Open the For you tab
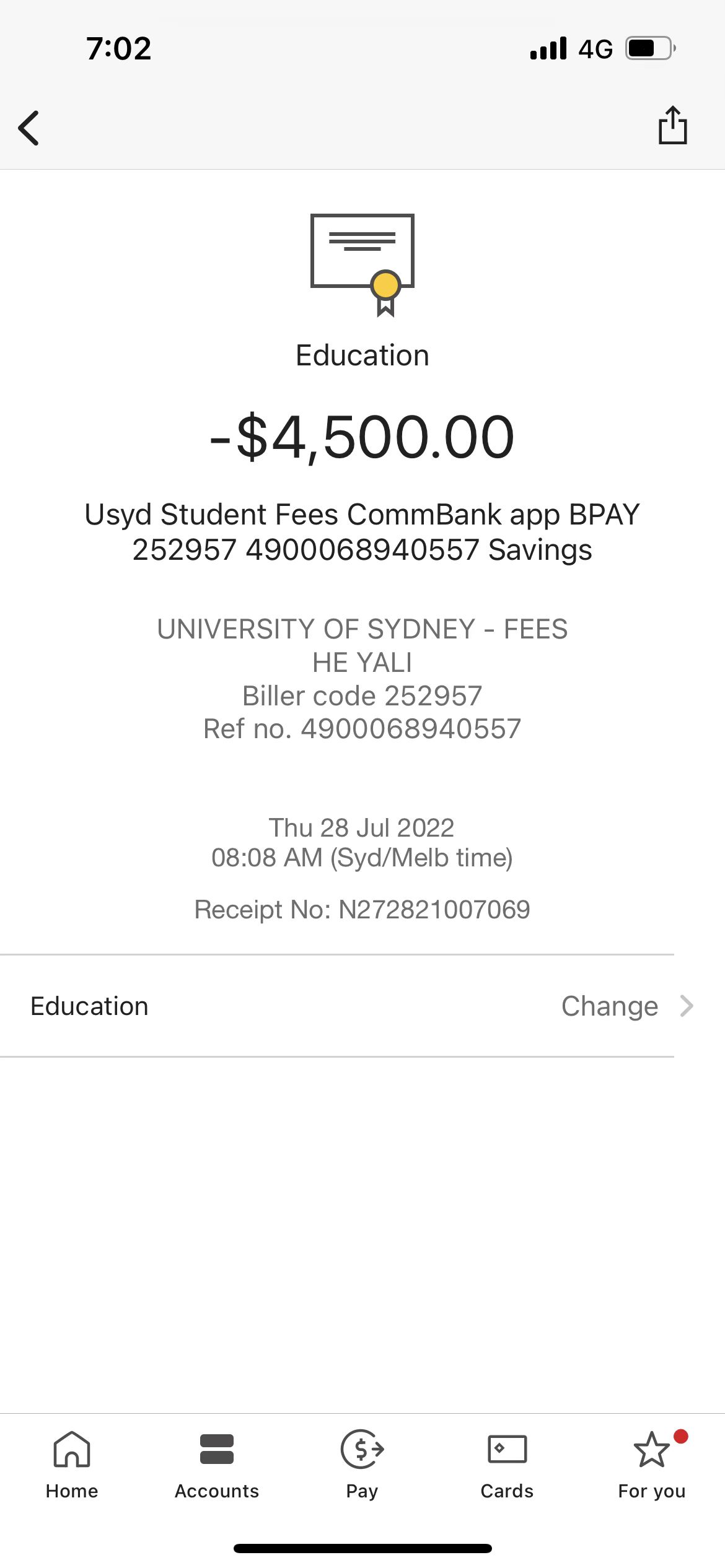The image size is (725, 1568). coord(652,1465)
